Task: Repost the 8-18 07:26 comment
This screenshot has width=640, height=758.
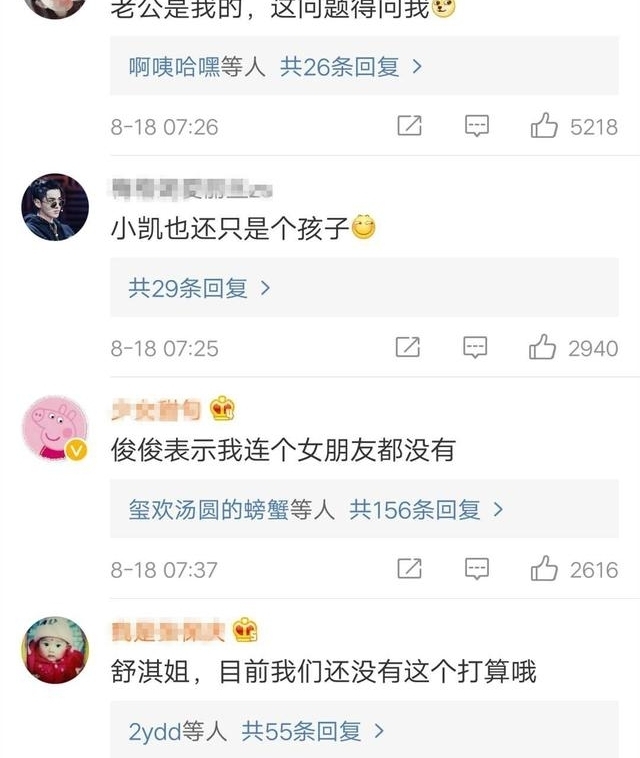Action: click(409, 127)
